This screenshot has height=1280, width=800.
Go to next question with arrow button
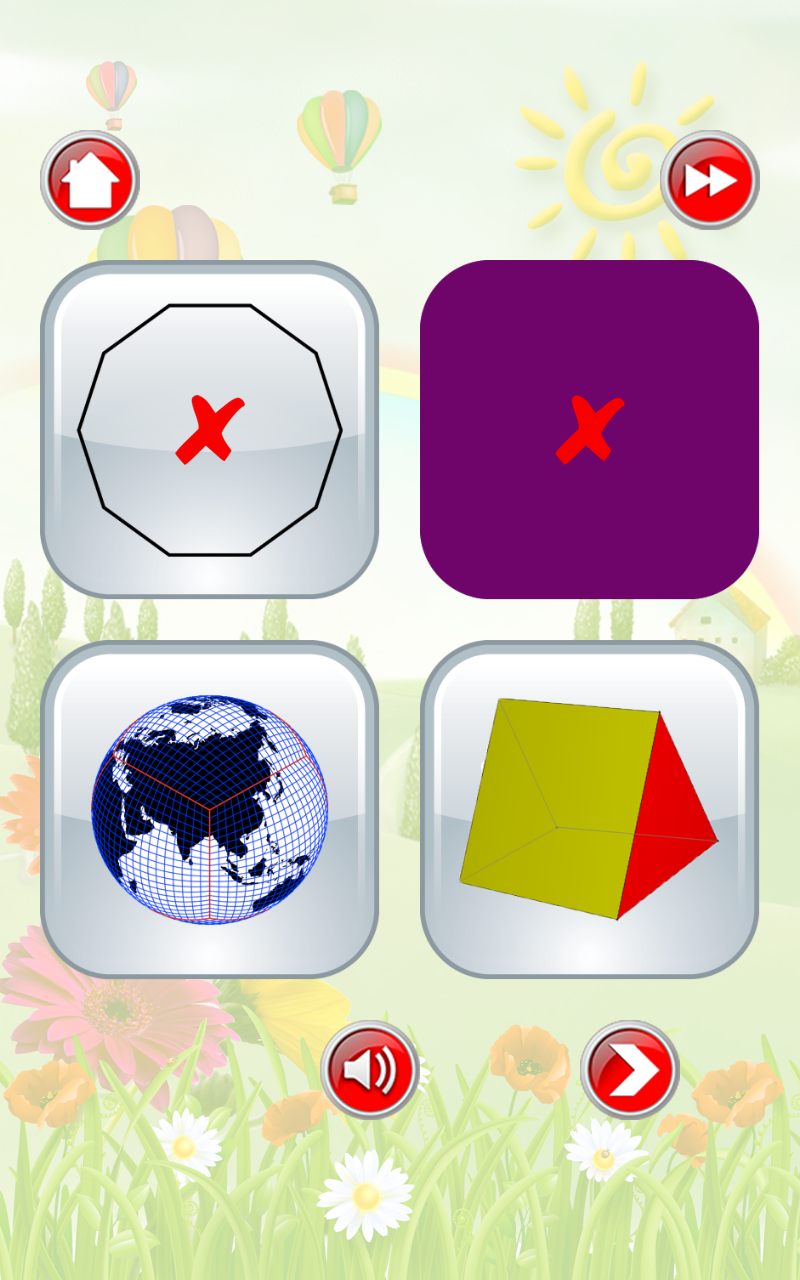[x=630, y=1070]
